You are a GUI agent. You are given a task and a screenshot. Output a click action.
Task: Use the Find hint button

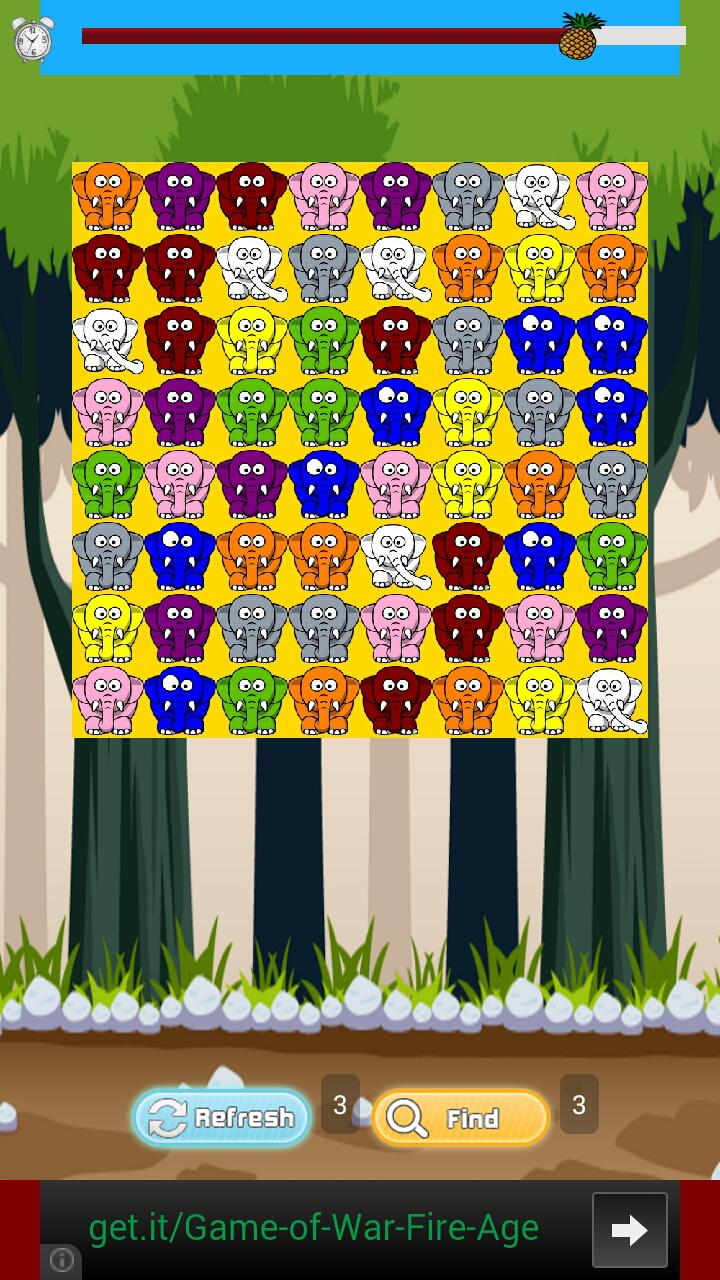461,1117
